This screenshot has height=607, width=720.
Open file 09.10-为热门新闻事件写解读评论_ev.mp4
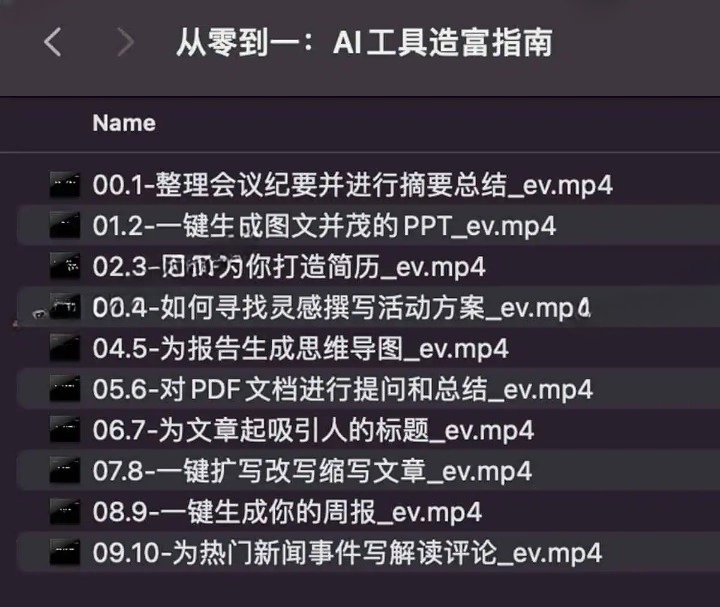point(347,552)
